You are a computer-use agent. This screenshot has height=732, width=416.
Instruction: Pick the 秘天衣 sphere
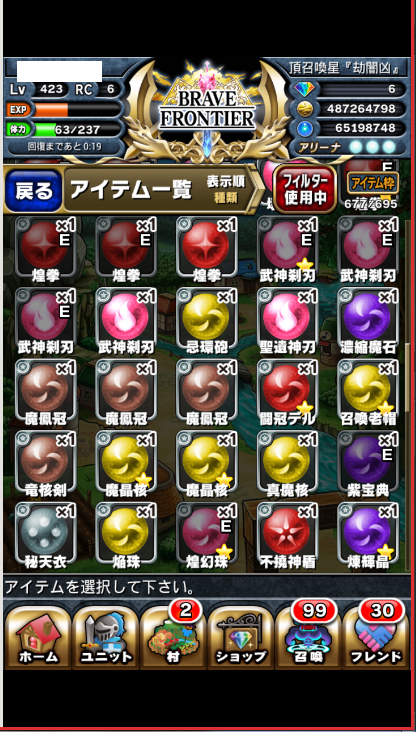coord(45,535)
